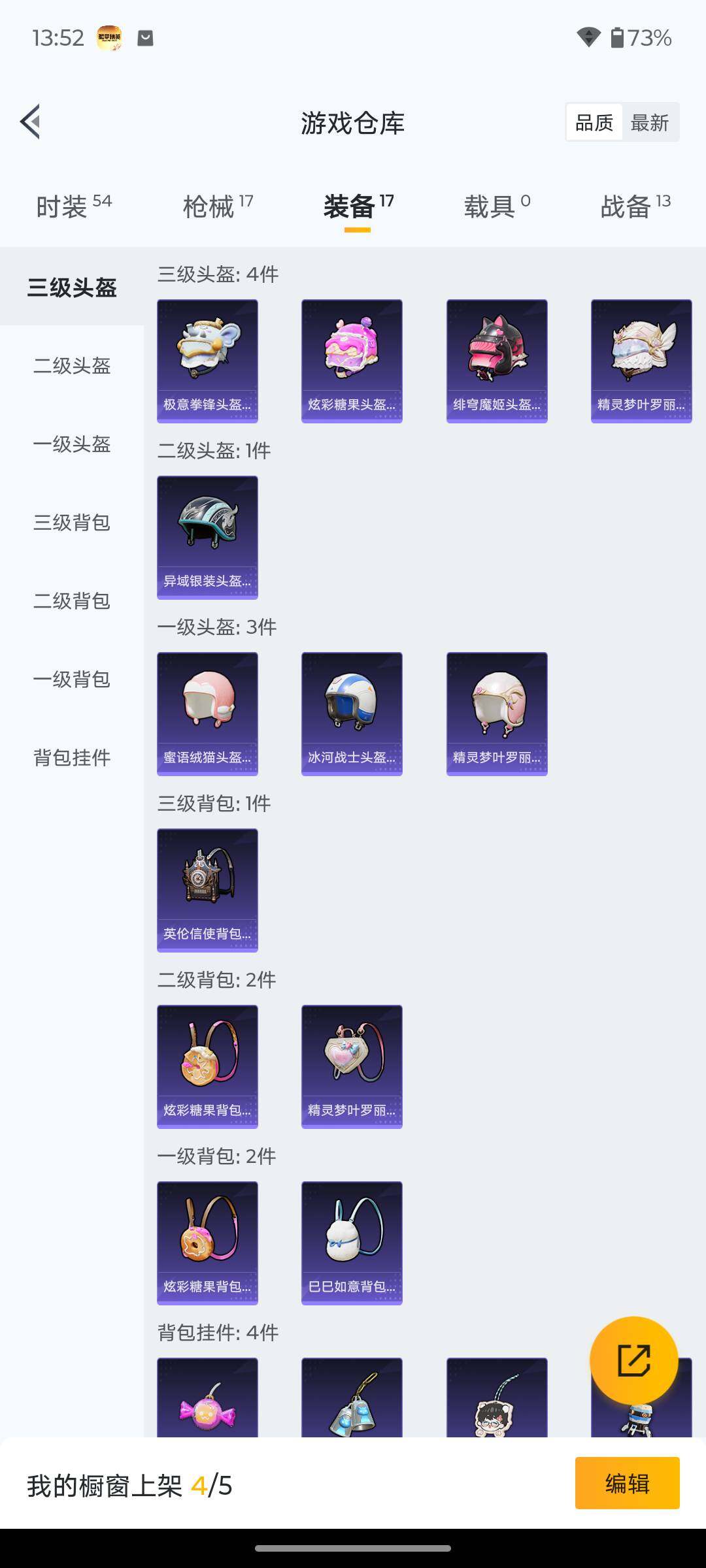View the 巳巳如意背包 item
The height and width of the screenshot is (1568, 706).
352,1243
